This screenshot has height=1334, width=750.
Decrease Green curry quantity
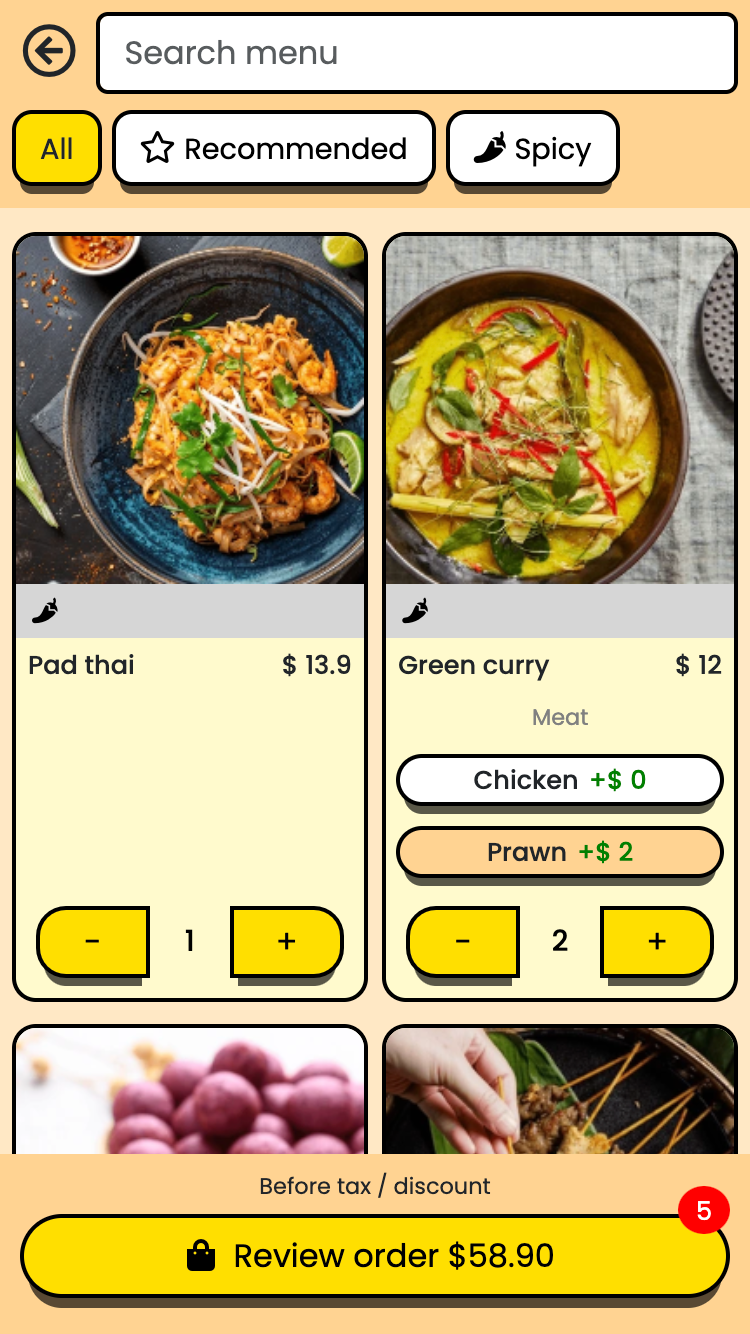(463, 941)
